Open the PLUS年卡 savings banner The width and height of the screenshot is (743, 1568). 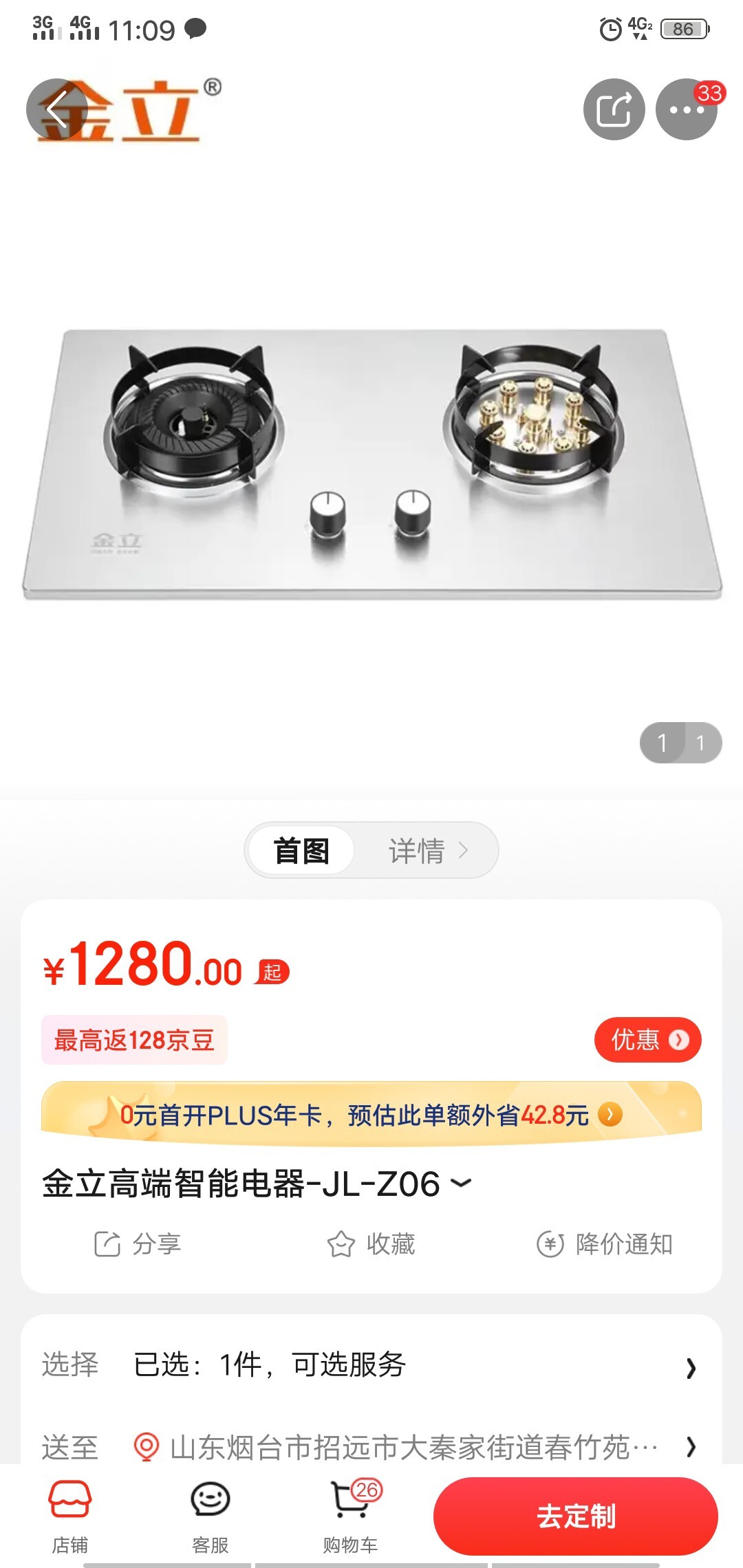[371, 1114]
